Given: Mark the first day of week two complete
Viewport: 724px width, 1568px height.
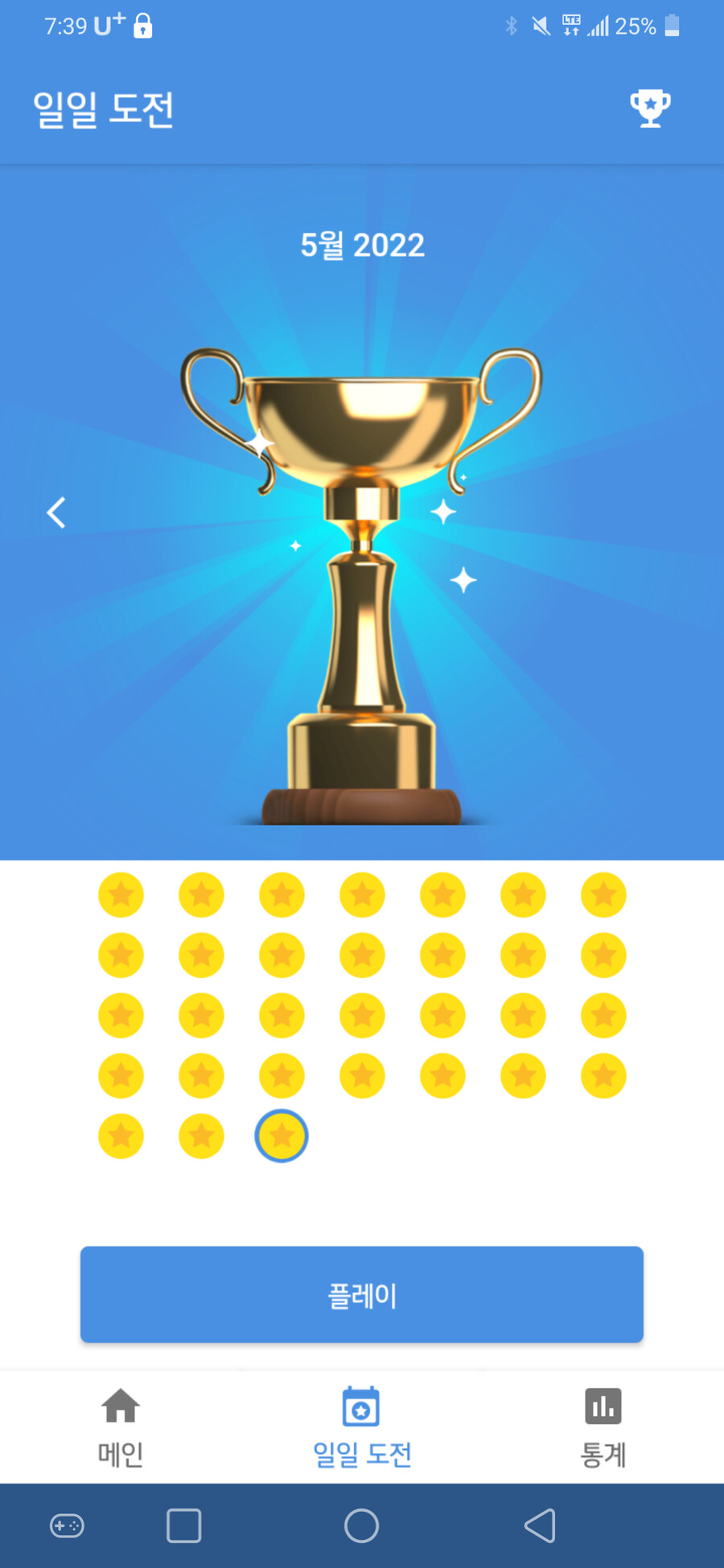Looking at the screenshot, I should coord(121,954).
